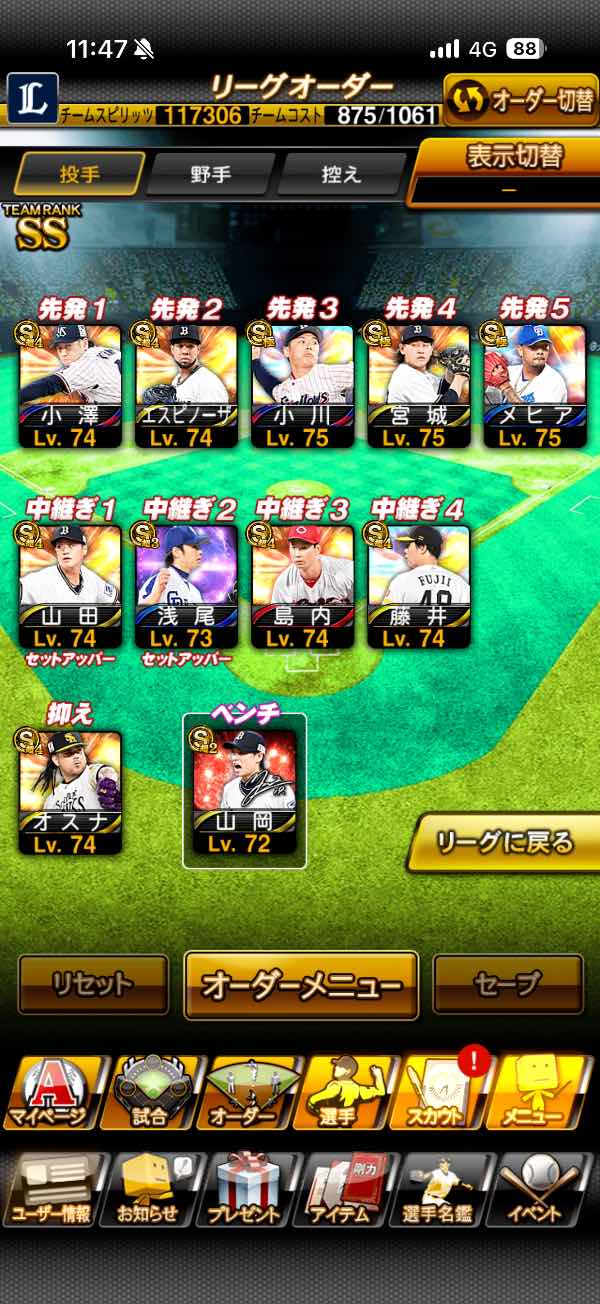
Task: Open starter card 小澤
Action: coord(70,385)
